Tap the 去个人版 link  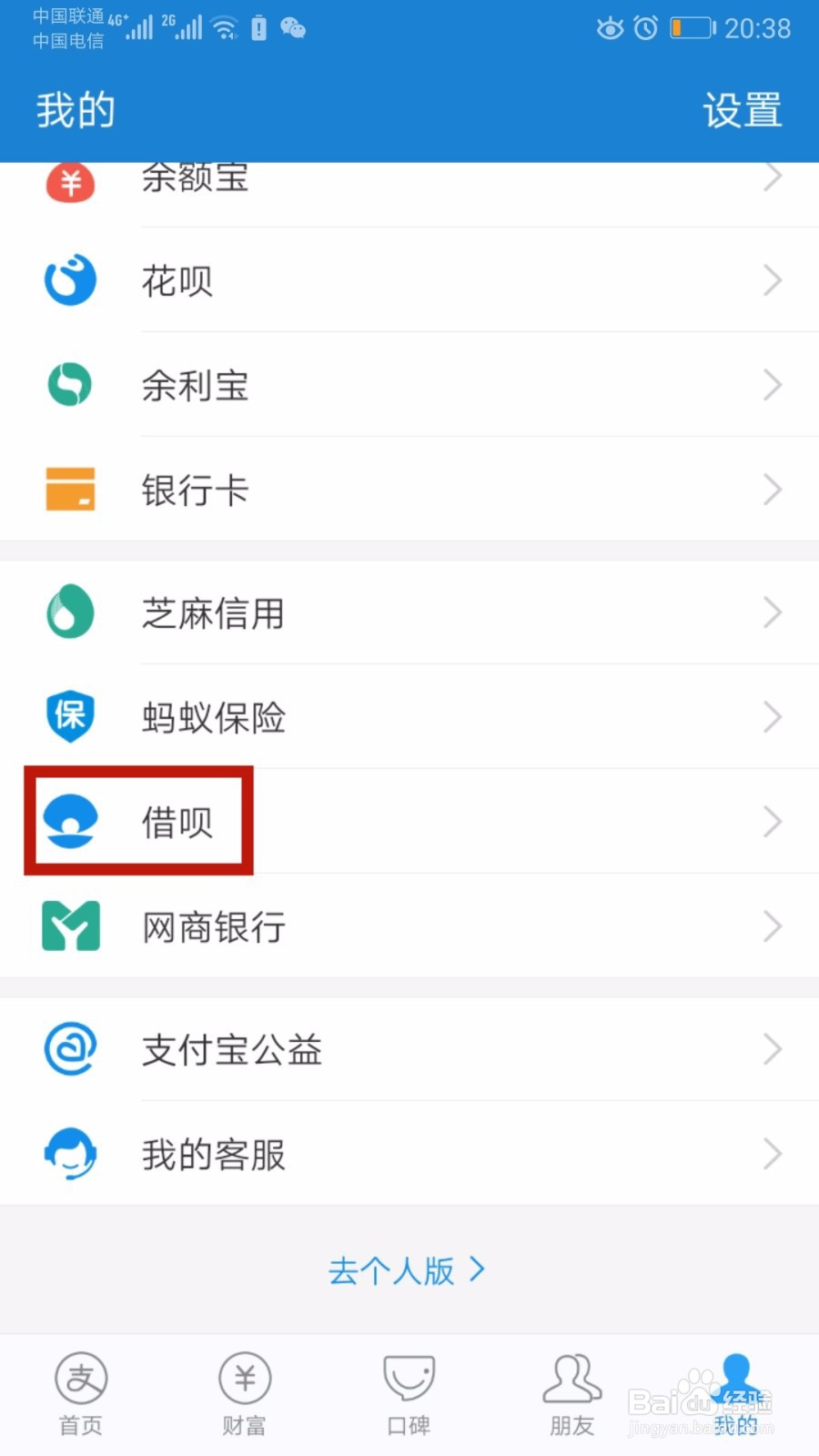click(407, 1271)
